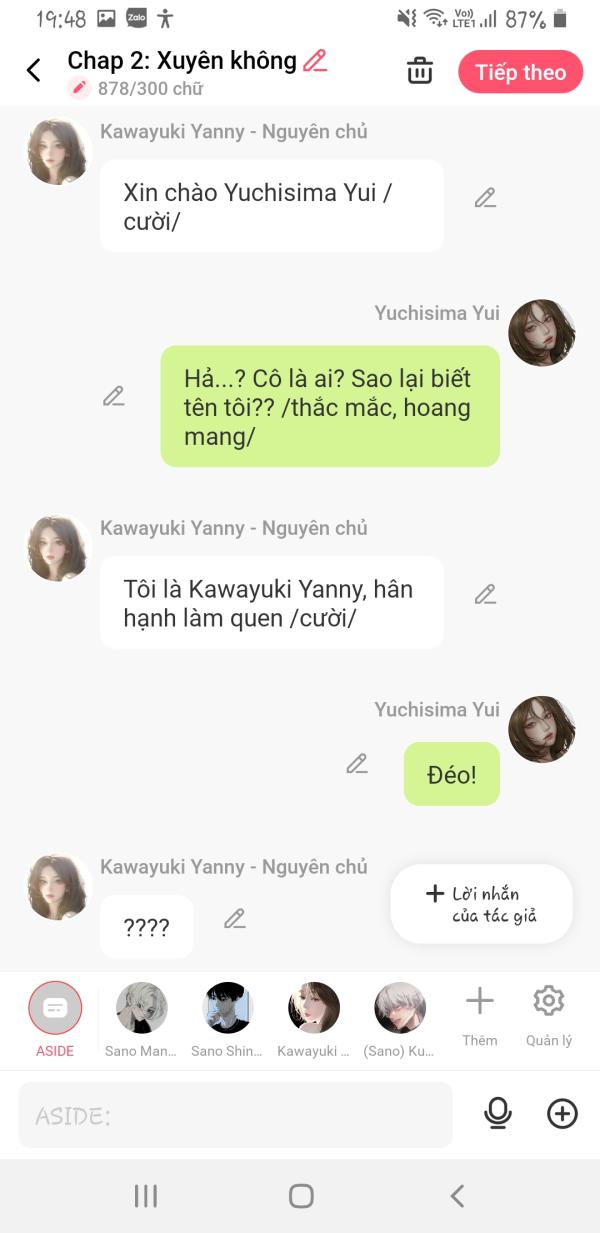Screen dimensions: 600x1233
Task: Edit the "????" message
Action: [235, 918]
